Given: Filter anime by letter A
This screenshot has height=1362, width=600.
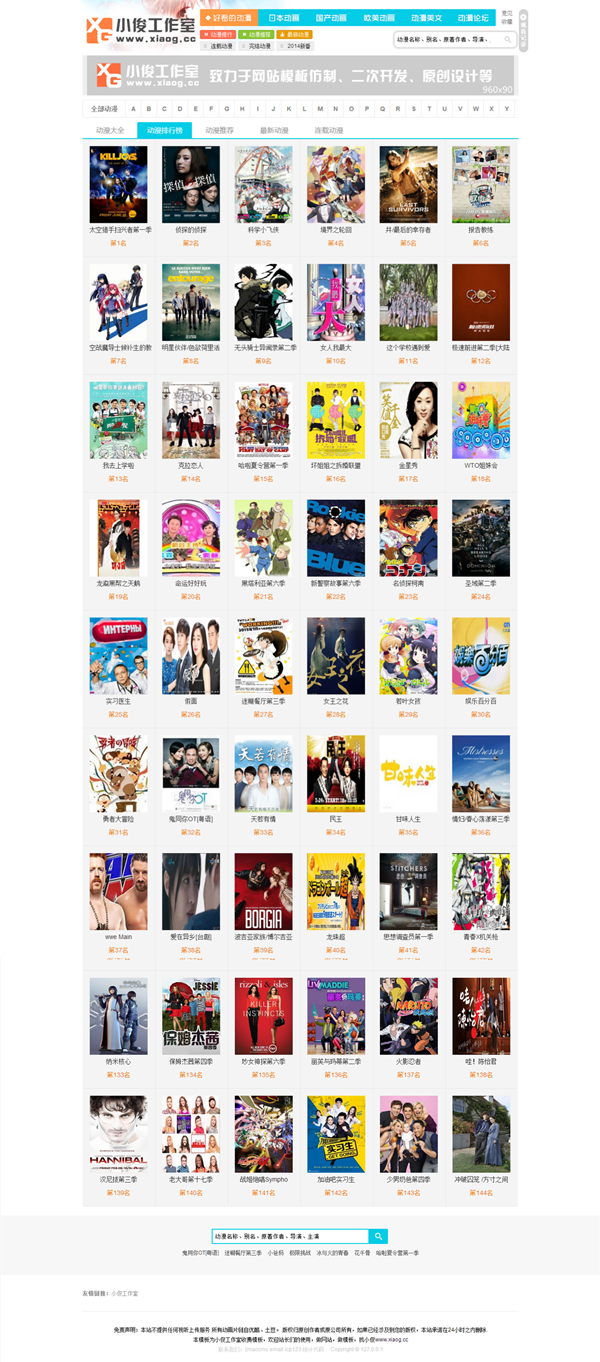Looking at the screenshot, I should [x=148, y=109].
